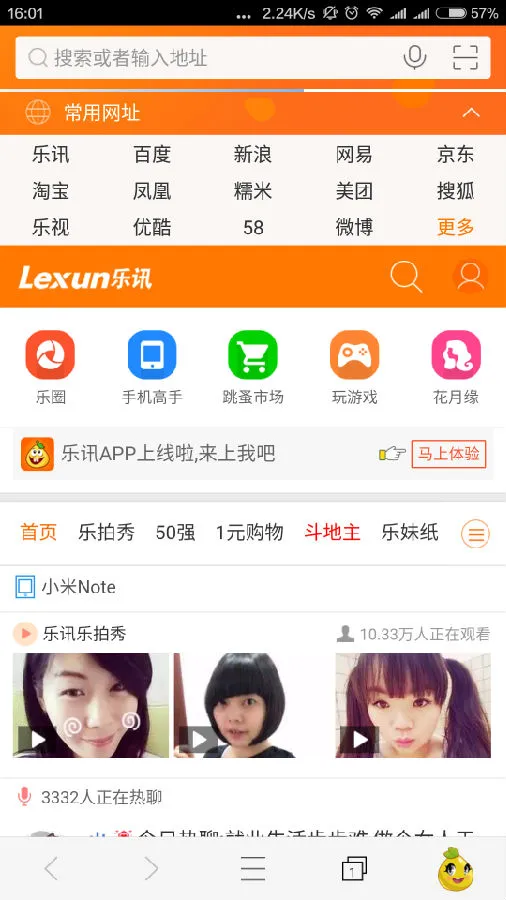Open the 小米Note link
The width and height of the screenshot is (506, 900).
click(67, 587)
